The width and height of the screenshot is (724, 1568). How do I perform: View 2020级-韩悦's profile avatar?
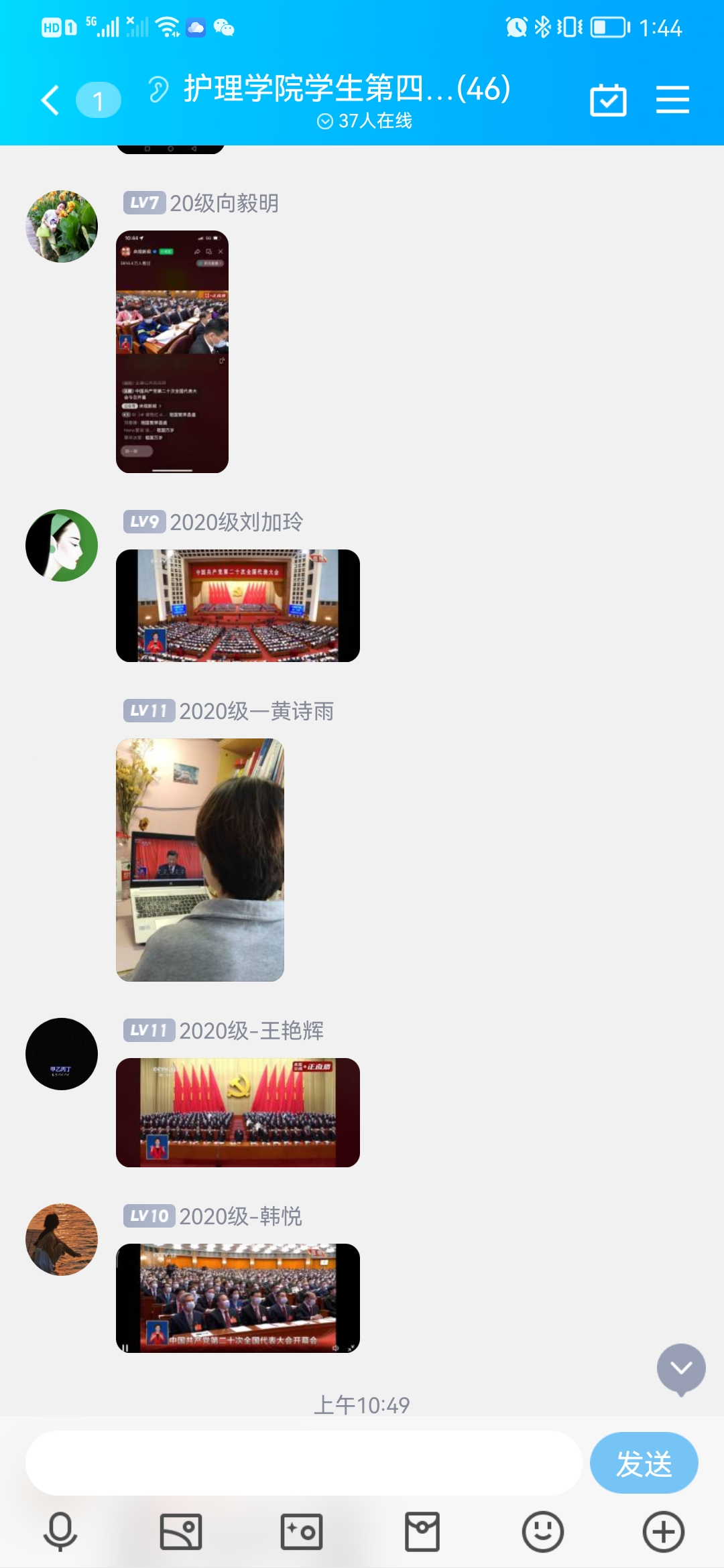pyautogui.click(x=62, y=1240)
